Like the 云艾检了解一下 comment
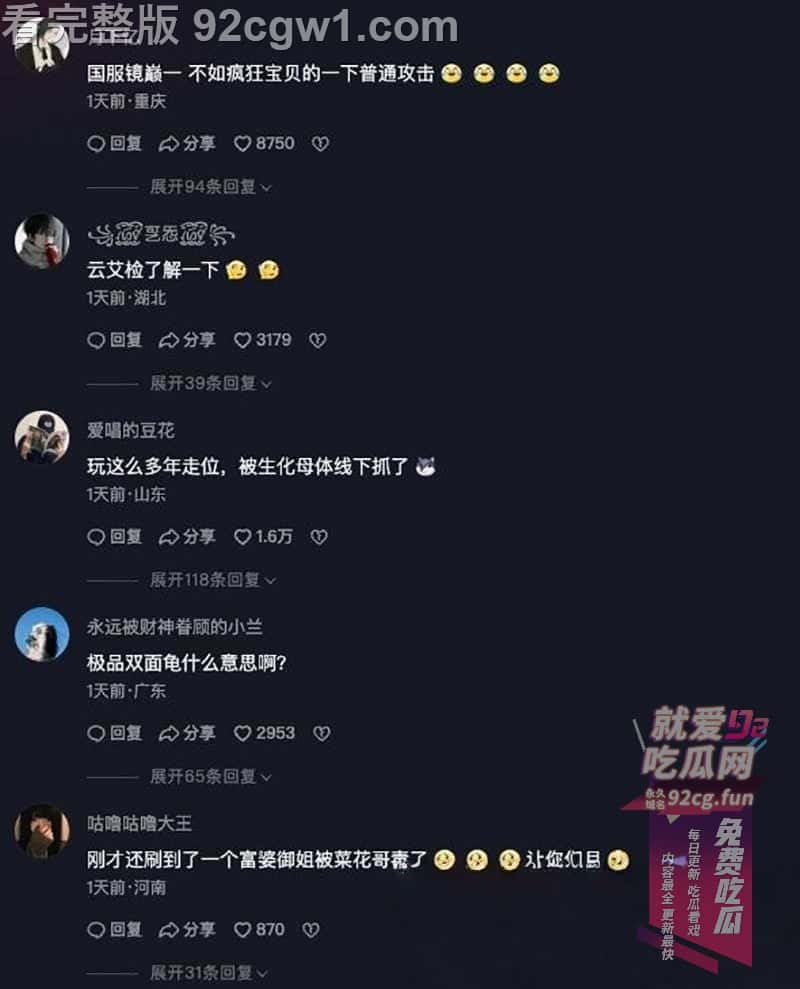Viewport: 800px width, 989px height. (x=243, y=340)
